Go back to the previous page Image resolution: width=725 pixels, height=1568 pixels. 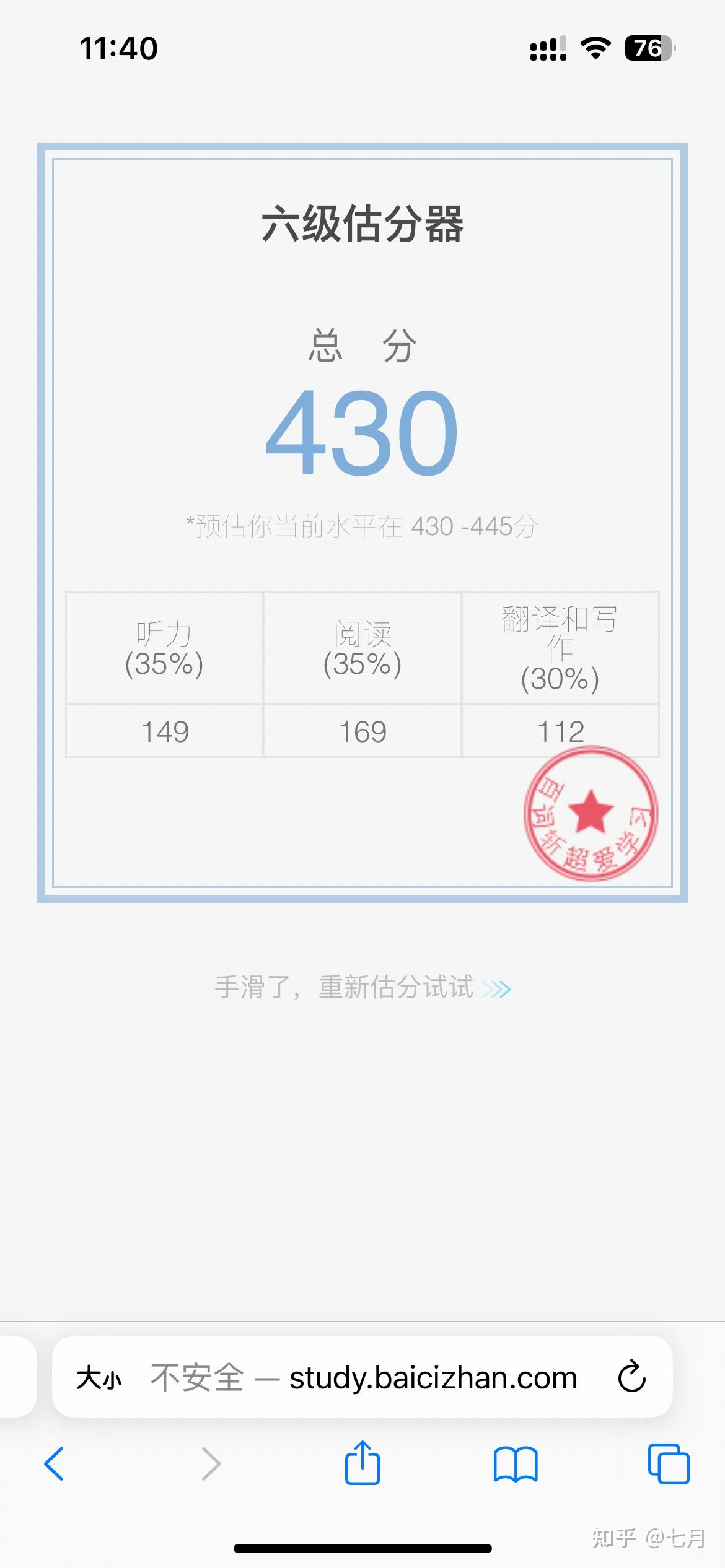tap(54, 1465)
